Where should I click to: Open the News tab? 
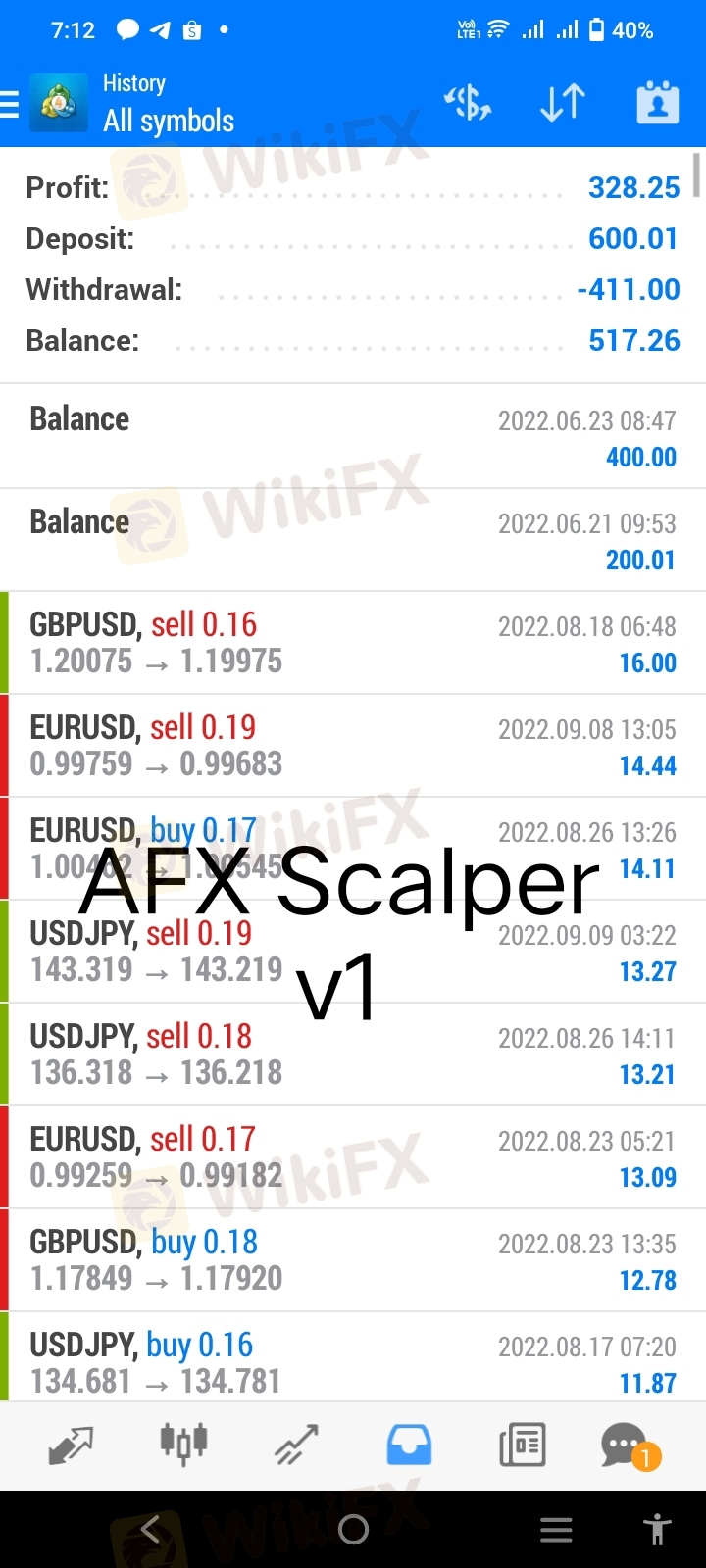[522, 1445]
